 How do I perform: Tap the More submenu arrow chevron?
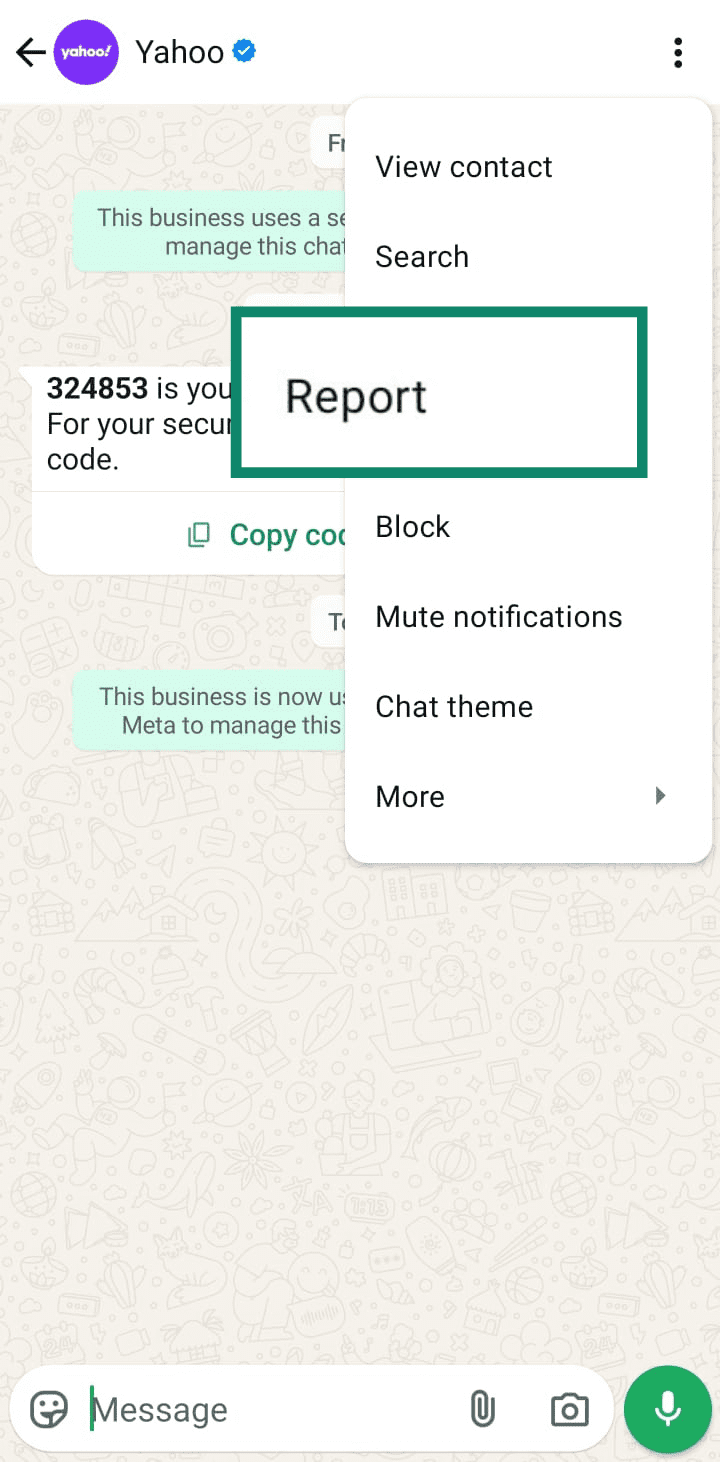(x=658, y=796)
